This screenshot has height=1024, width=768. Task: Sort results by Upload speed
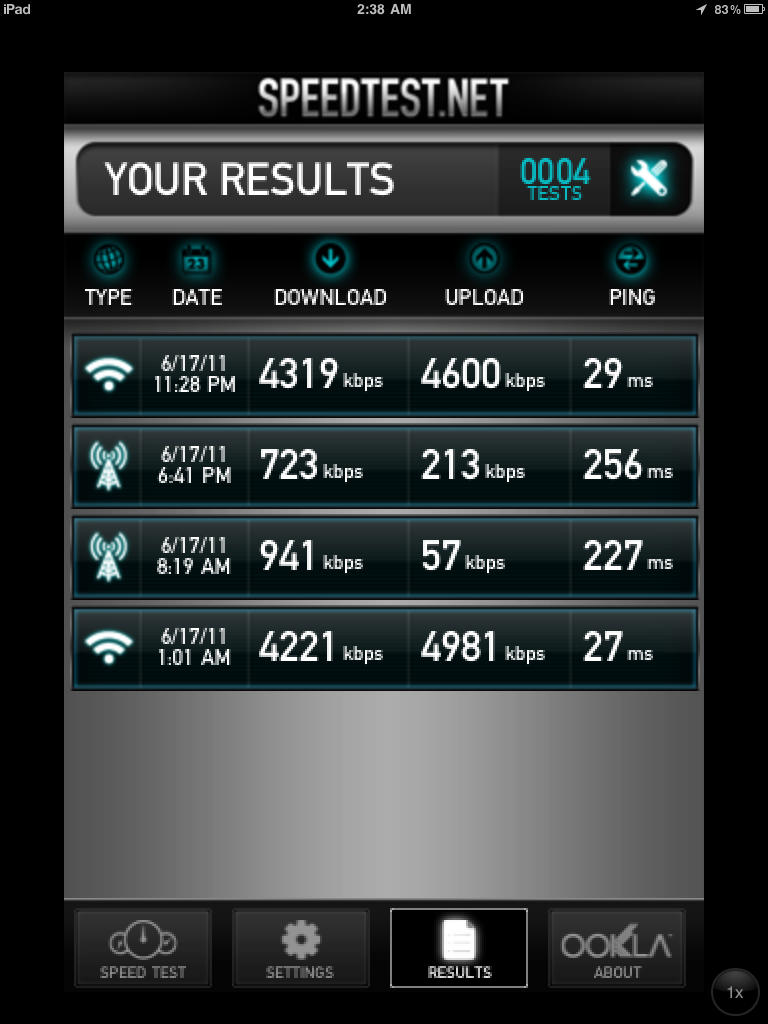484,277
